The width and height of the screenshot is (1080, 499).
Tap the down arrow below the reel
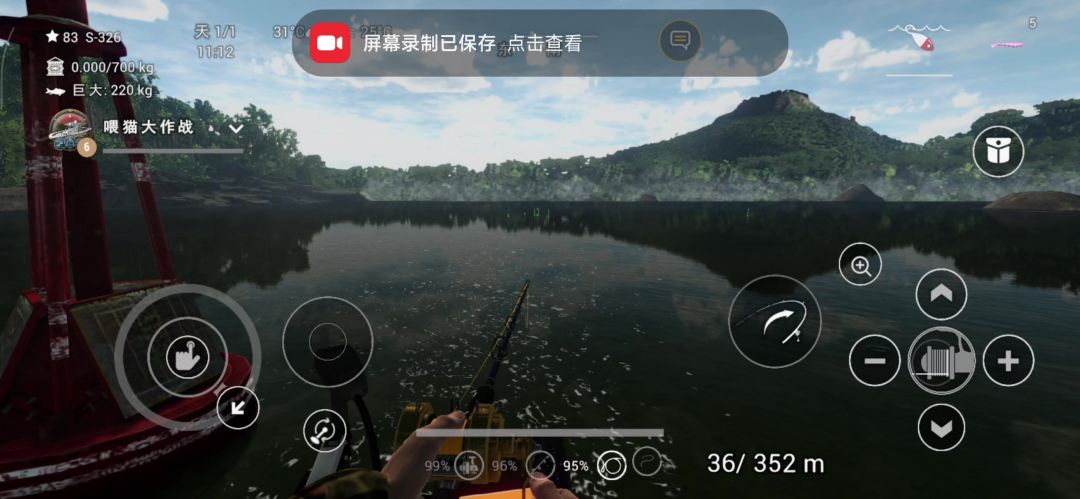tap(941, 427)
